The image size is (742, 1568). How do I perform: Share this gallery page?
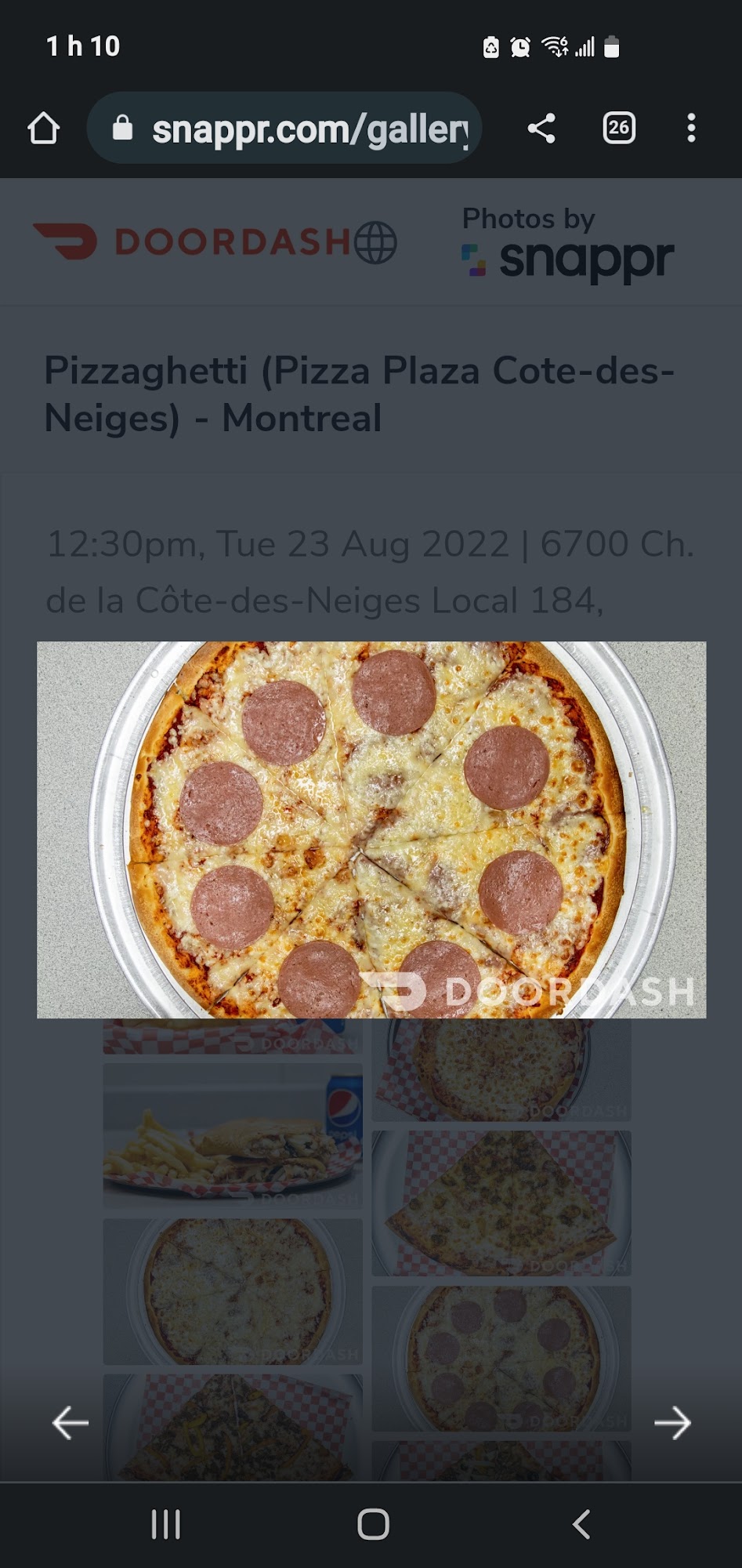tap(541, 128)
